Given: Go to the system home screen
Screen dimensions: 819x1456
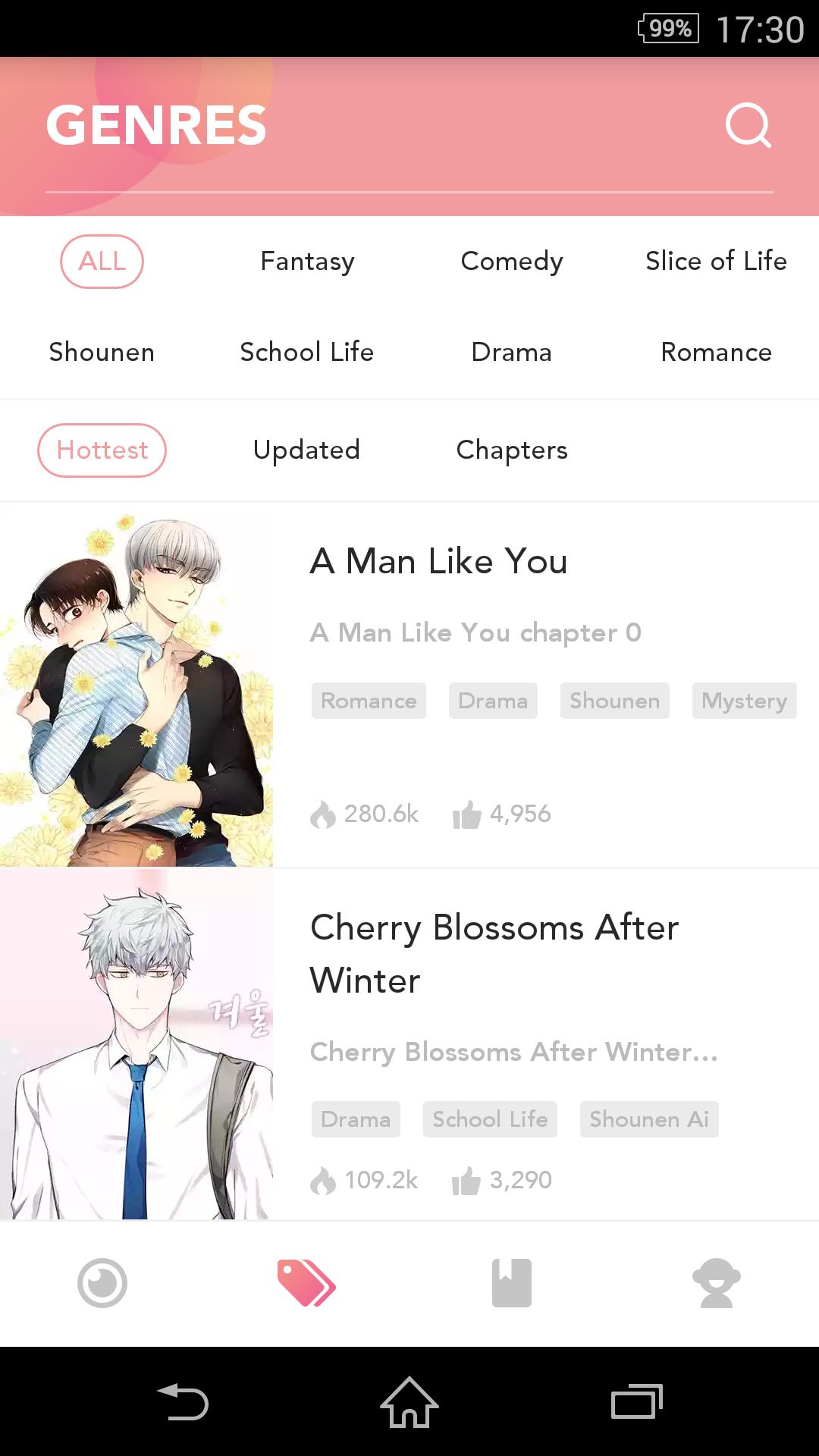Looking at the screenshot, I should point(409,1402).
